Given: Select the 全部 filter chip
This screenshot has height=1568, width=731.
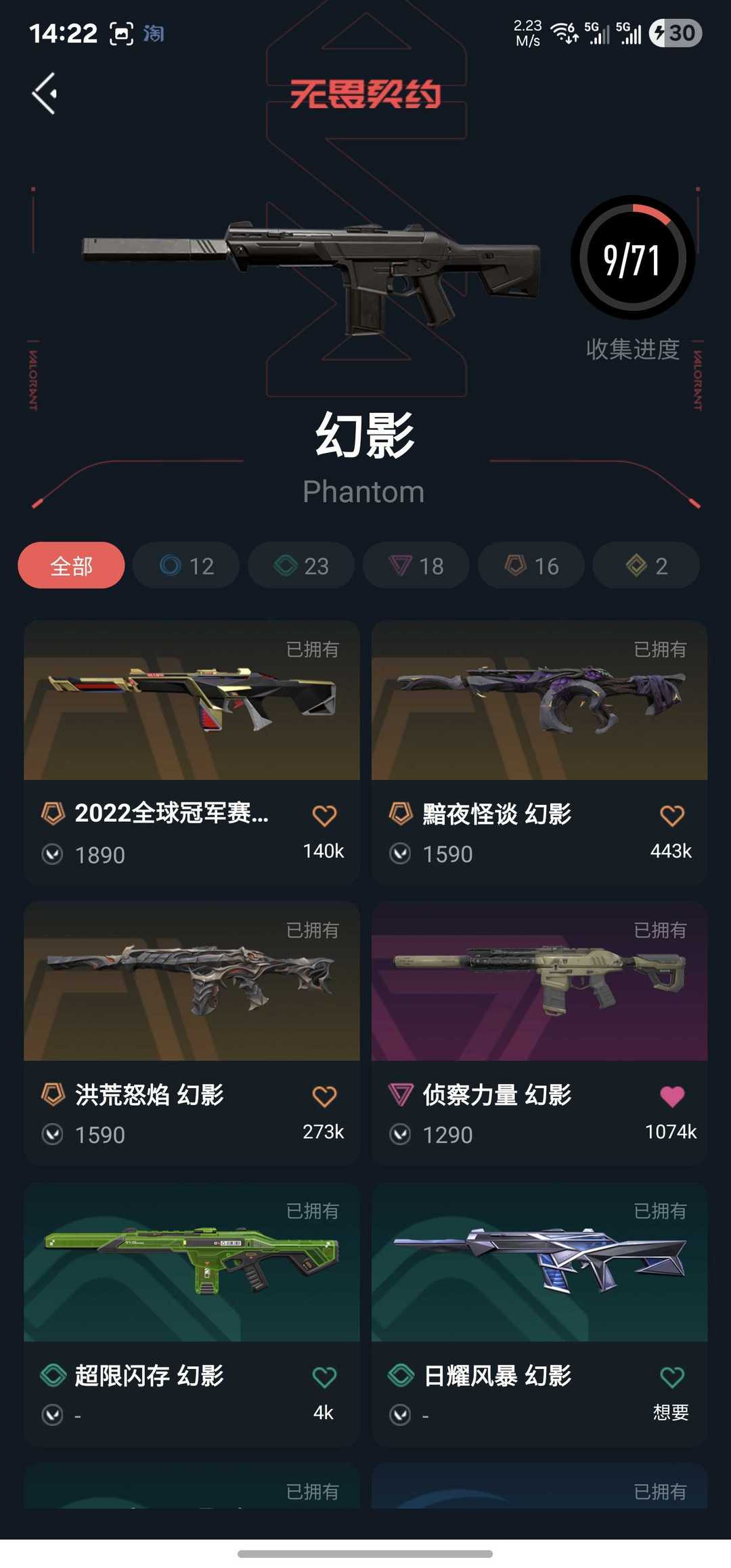Looking at the screenshot, I should point(71,565).
